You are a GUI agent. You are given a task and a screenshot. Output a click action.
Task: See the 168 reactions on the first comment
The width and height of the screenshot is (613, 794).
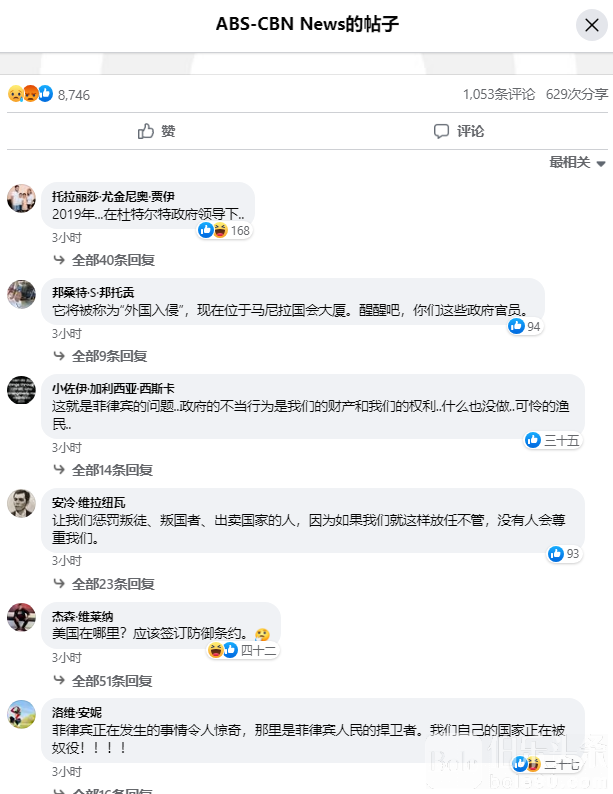pos(225,230)
